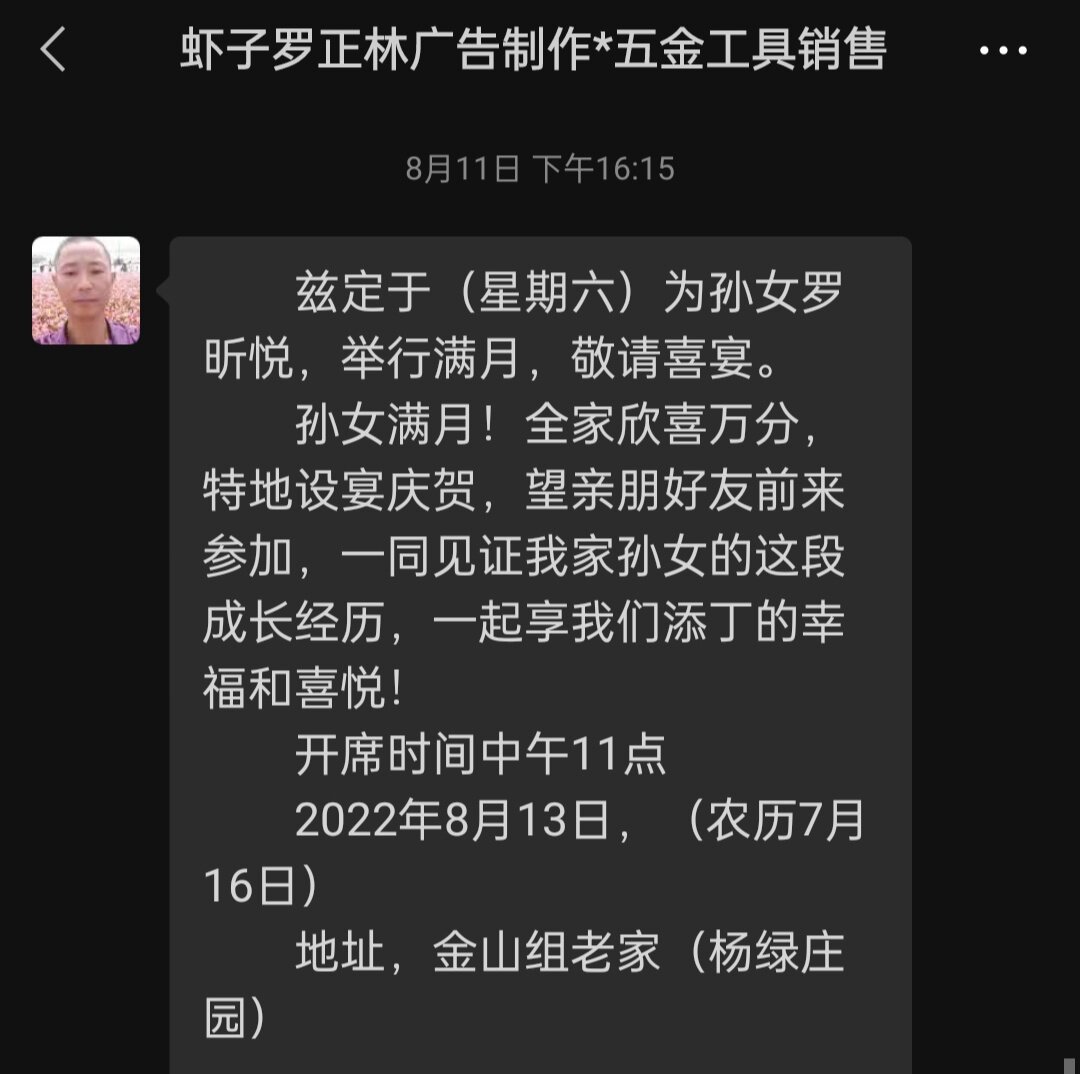
Task: Open the sender's profile avatar
Action: pyautogui.click(x=86, y=291)
